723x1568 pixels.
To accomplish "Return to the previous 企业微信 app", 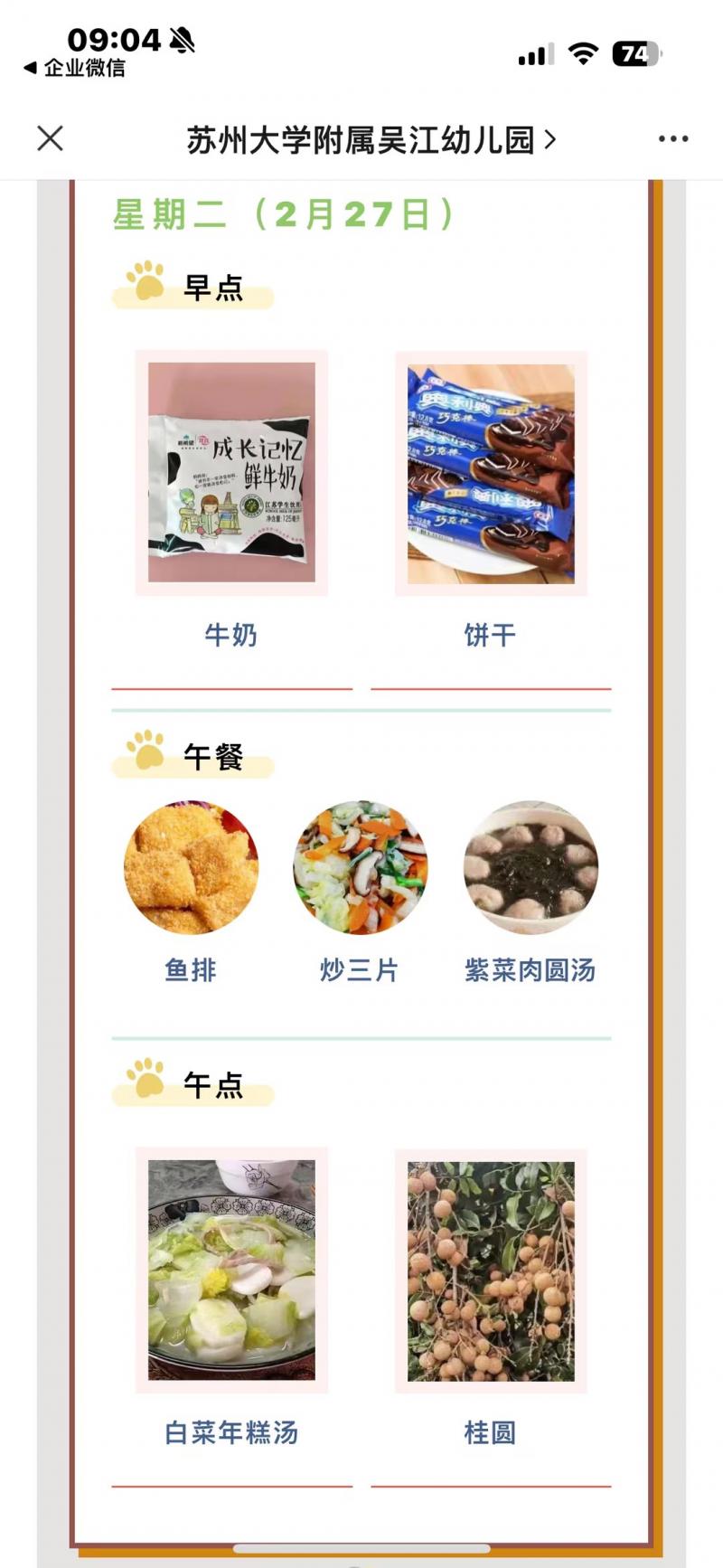I will click(x=74, y=68).
